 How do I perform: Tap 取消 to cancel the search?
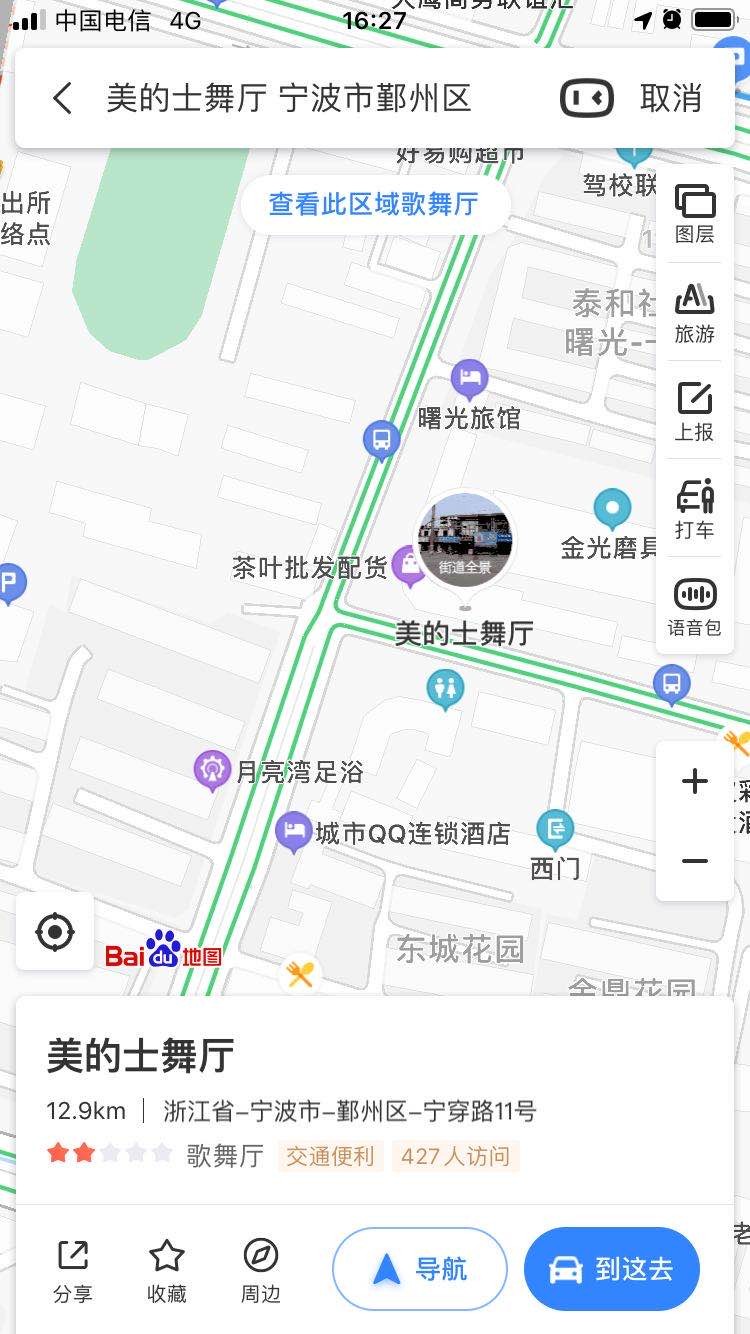668,97
